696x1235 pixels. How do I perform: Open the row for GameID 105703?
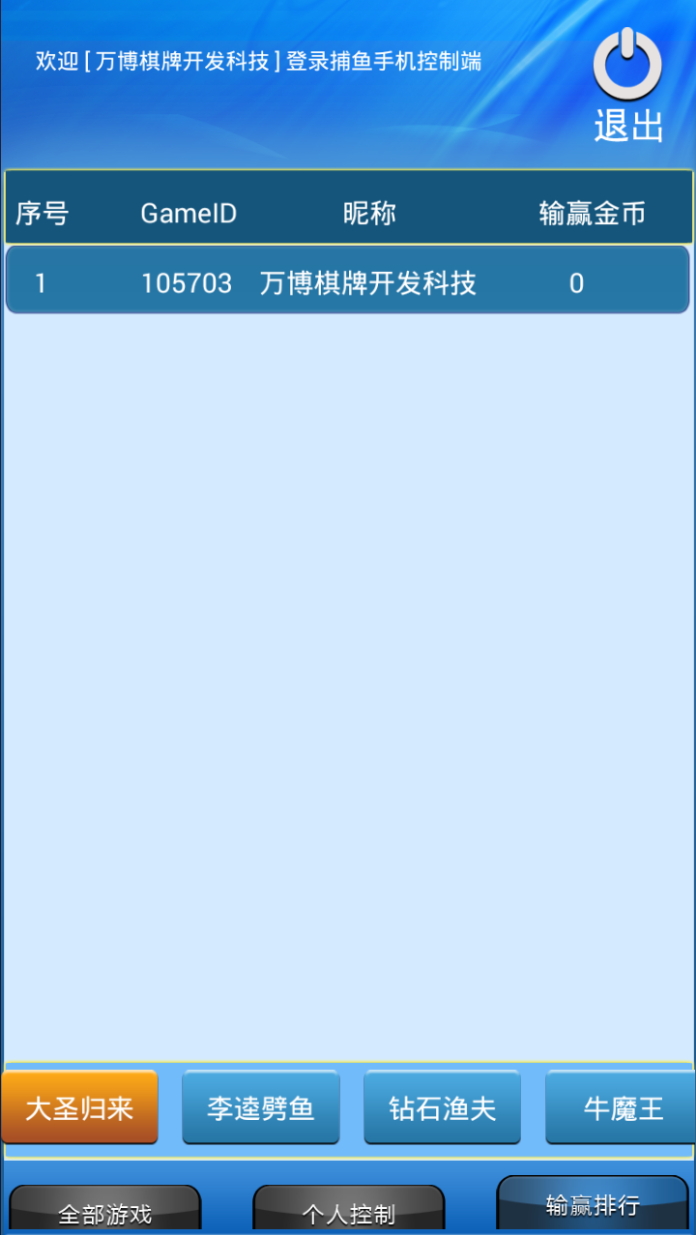pos(347,282)
